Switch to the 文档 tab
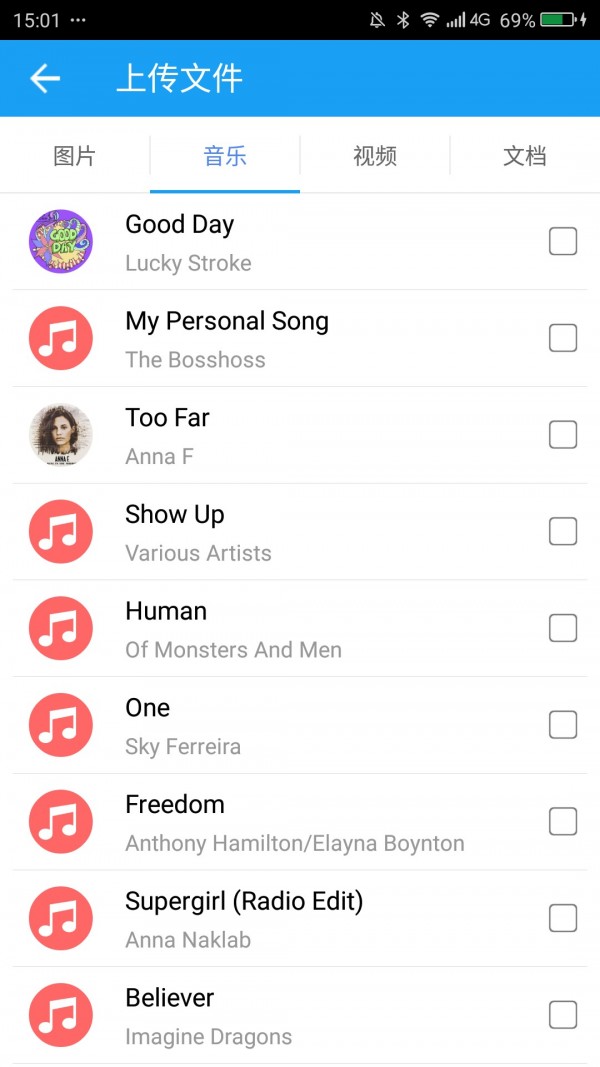The image size is (600, 1067). 524,156
